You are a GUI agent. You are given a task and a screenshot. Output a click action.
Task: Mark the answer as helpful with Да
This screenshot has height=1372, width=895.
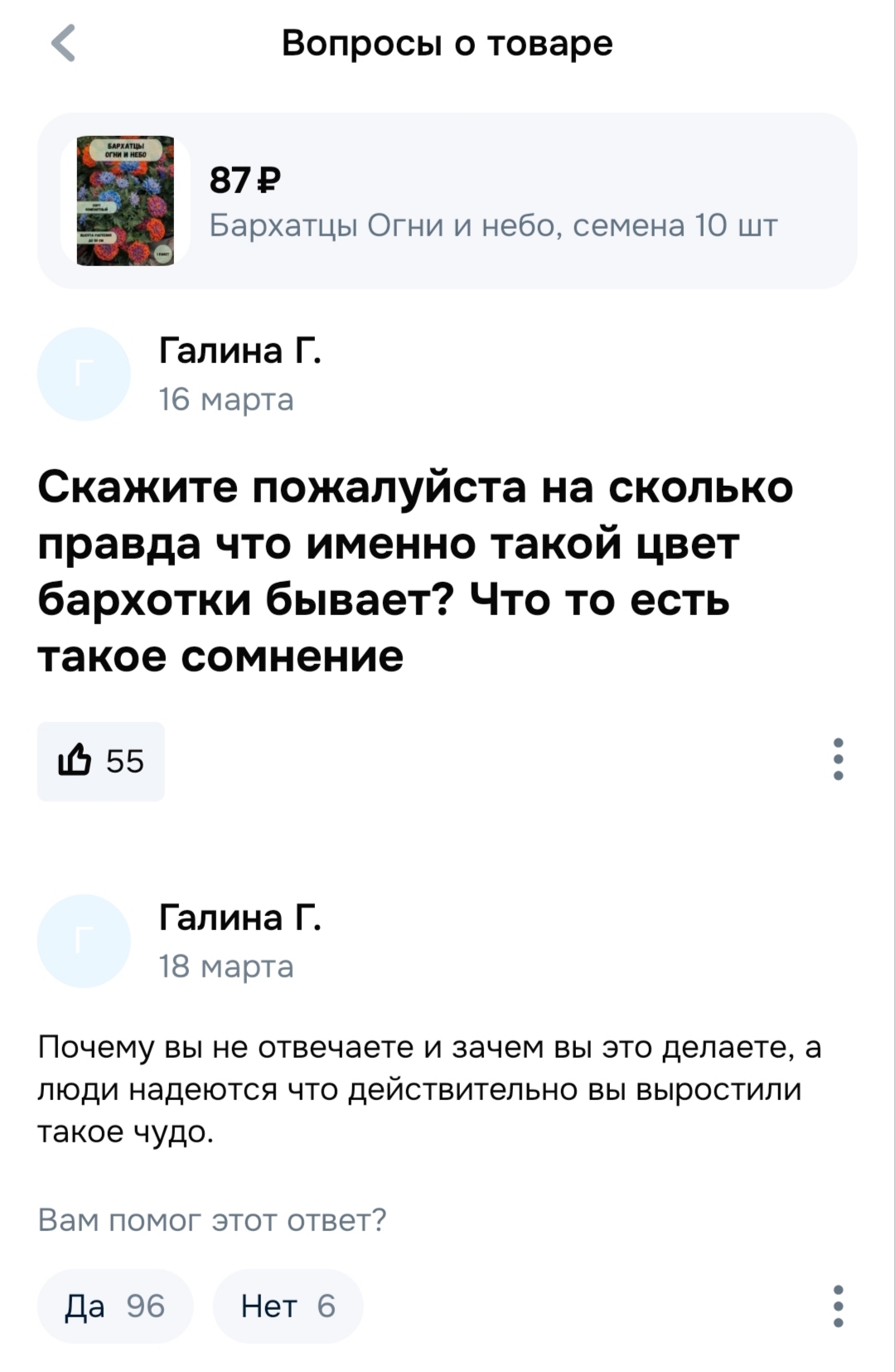[x=115, y=1306]
